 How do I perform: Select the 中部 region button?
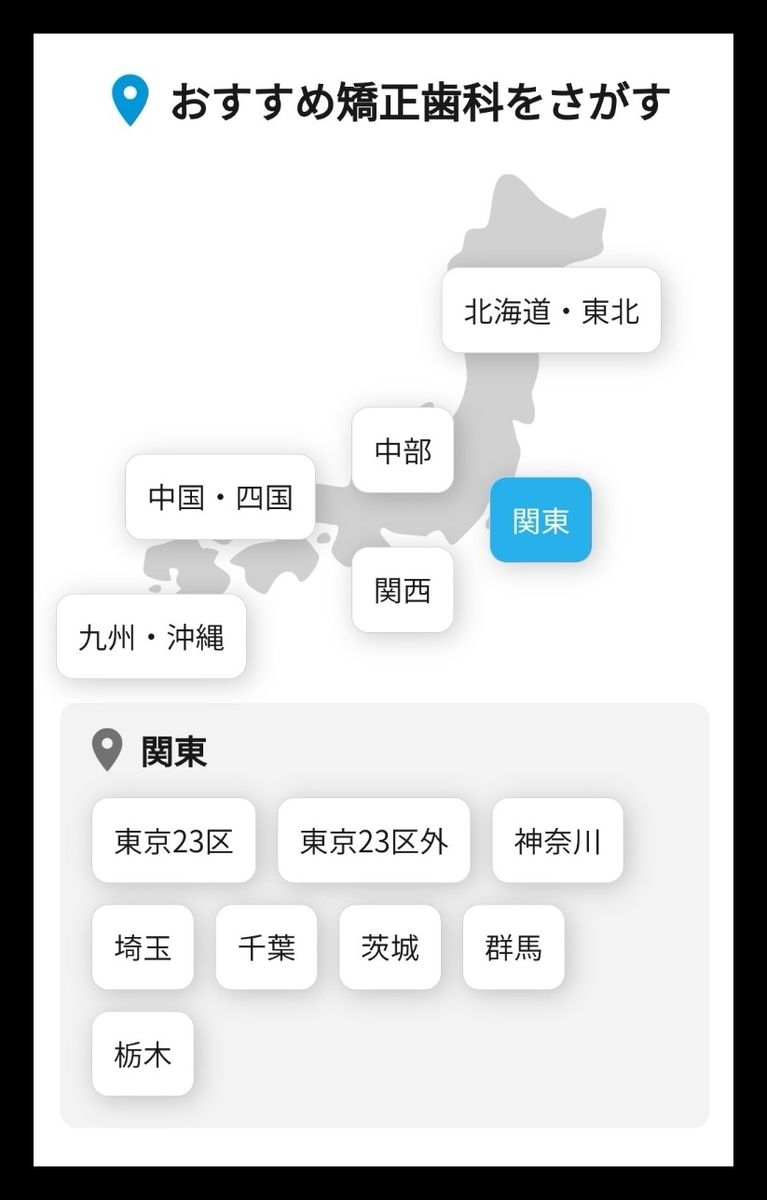pyautogui.click(x=403, y=452)
